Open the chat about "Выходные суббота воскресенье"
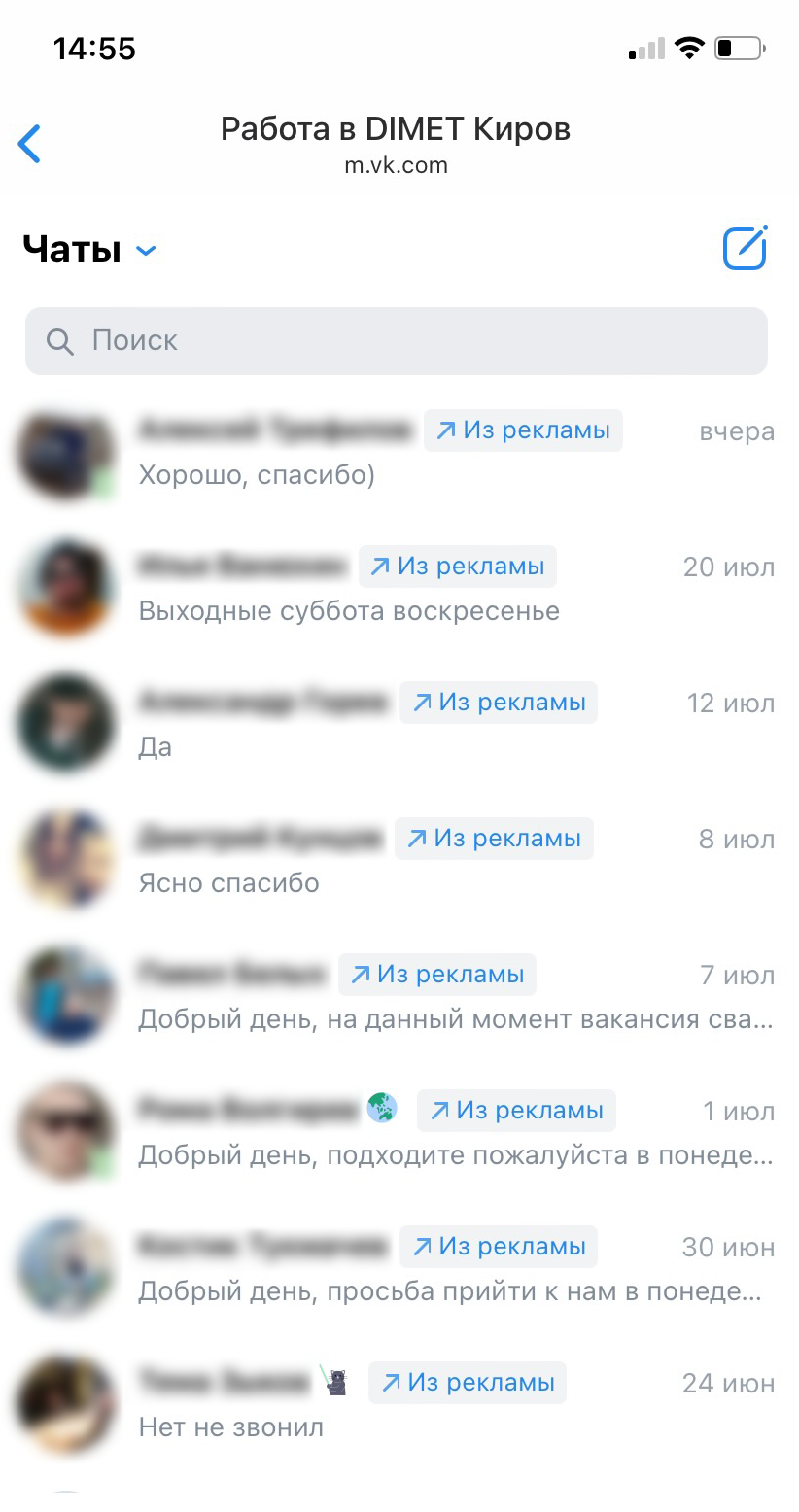This screenshot has height=1512, width=799. point(399,589)
